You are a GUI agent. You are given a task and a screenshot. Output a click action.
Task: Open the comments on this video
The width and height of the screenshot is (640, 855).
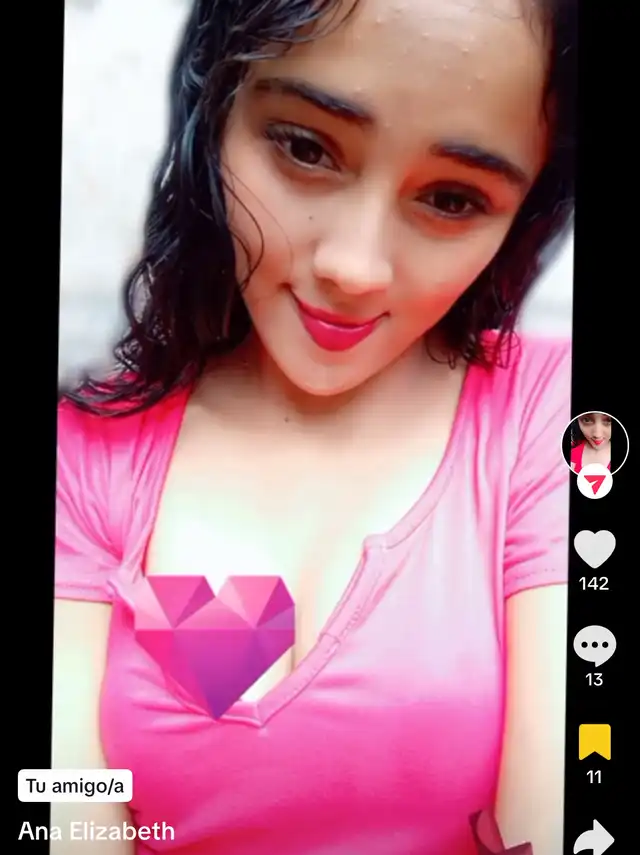(x=594, y=646)
